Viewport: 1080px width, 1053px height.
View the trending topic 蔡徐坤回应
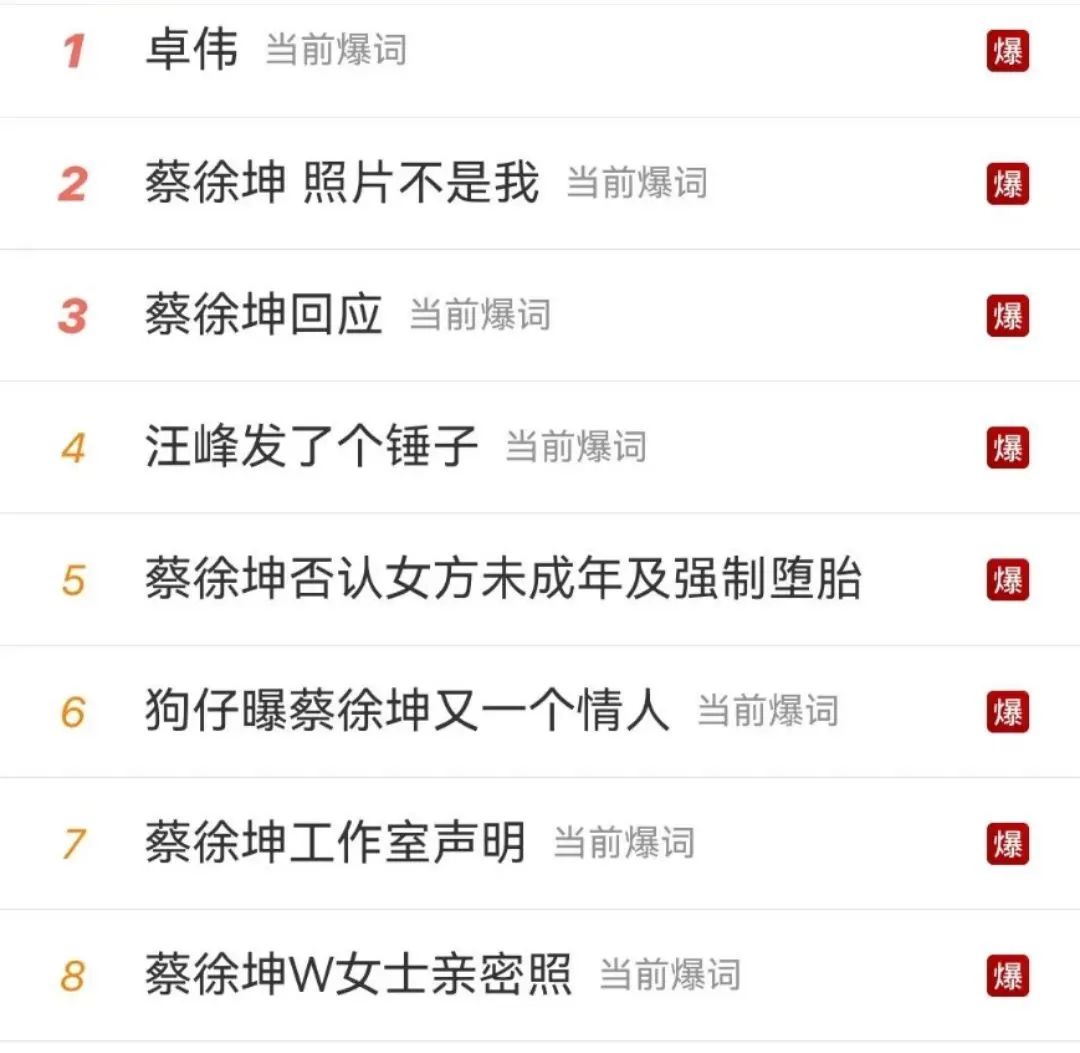click(263, 315)
